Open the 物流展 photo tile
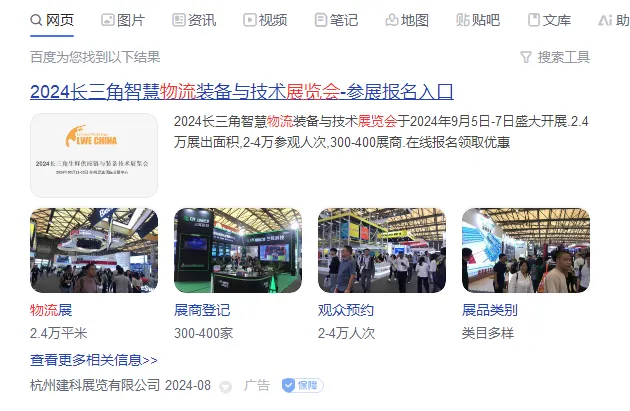 [x=94, y=250]
